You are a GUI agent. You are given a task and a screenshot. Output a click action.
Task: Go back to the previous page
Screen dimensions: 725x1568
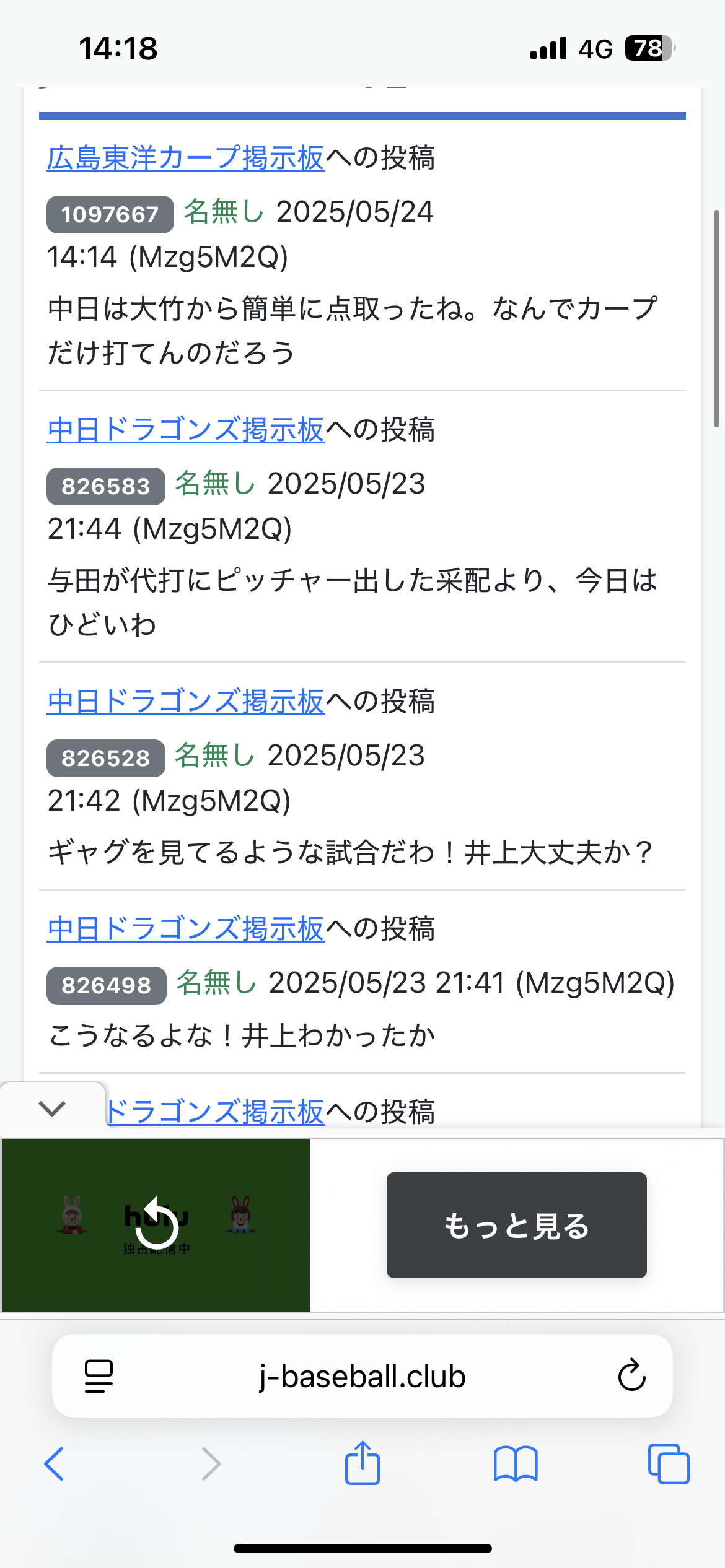click(55, 1464)
